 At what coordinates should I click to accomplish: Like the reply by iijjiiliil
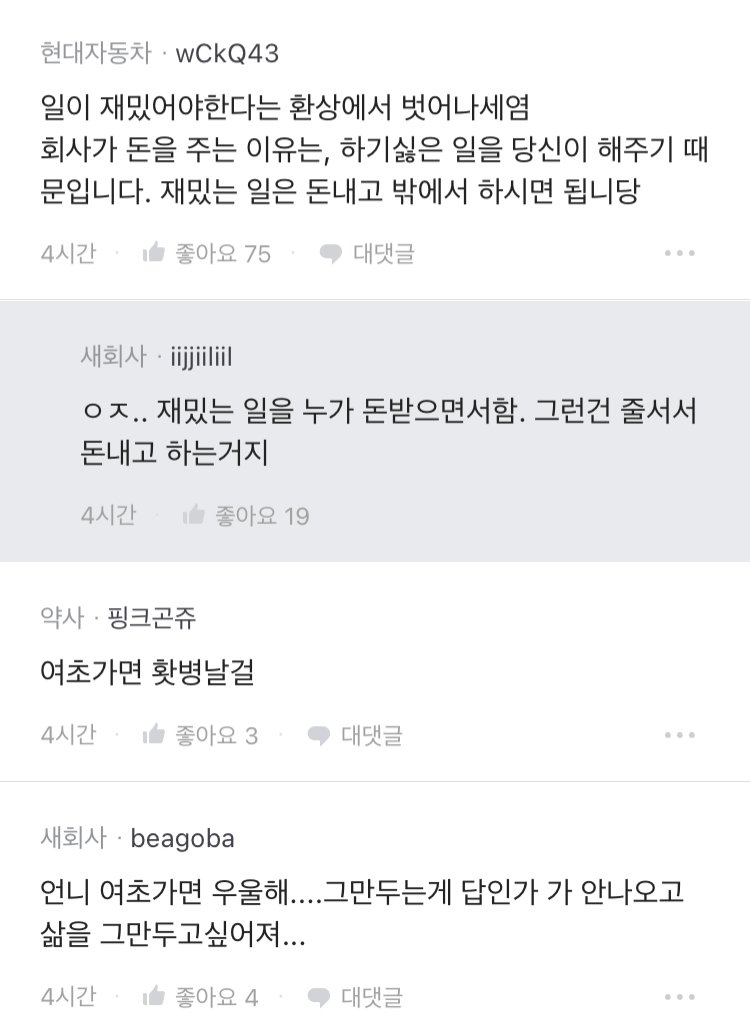click(x=246, y=516)
